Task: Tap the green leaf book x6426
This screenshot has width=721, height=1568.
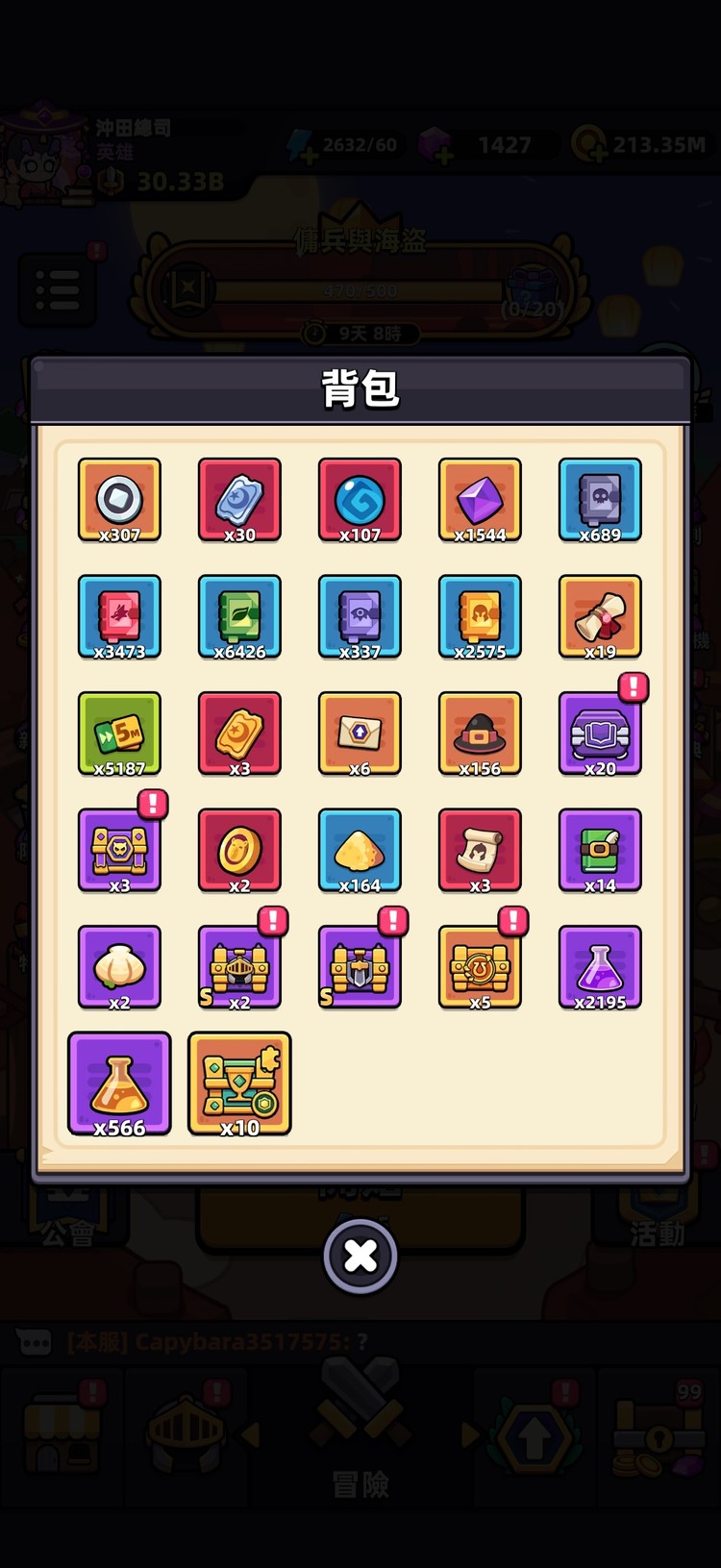Action: click(x=239, y=616)
